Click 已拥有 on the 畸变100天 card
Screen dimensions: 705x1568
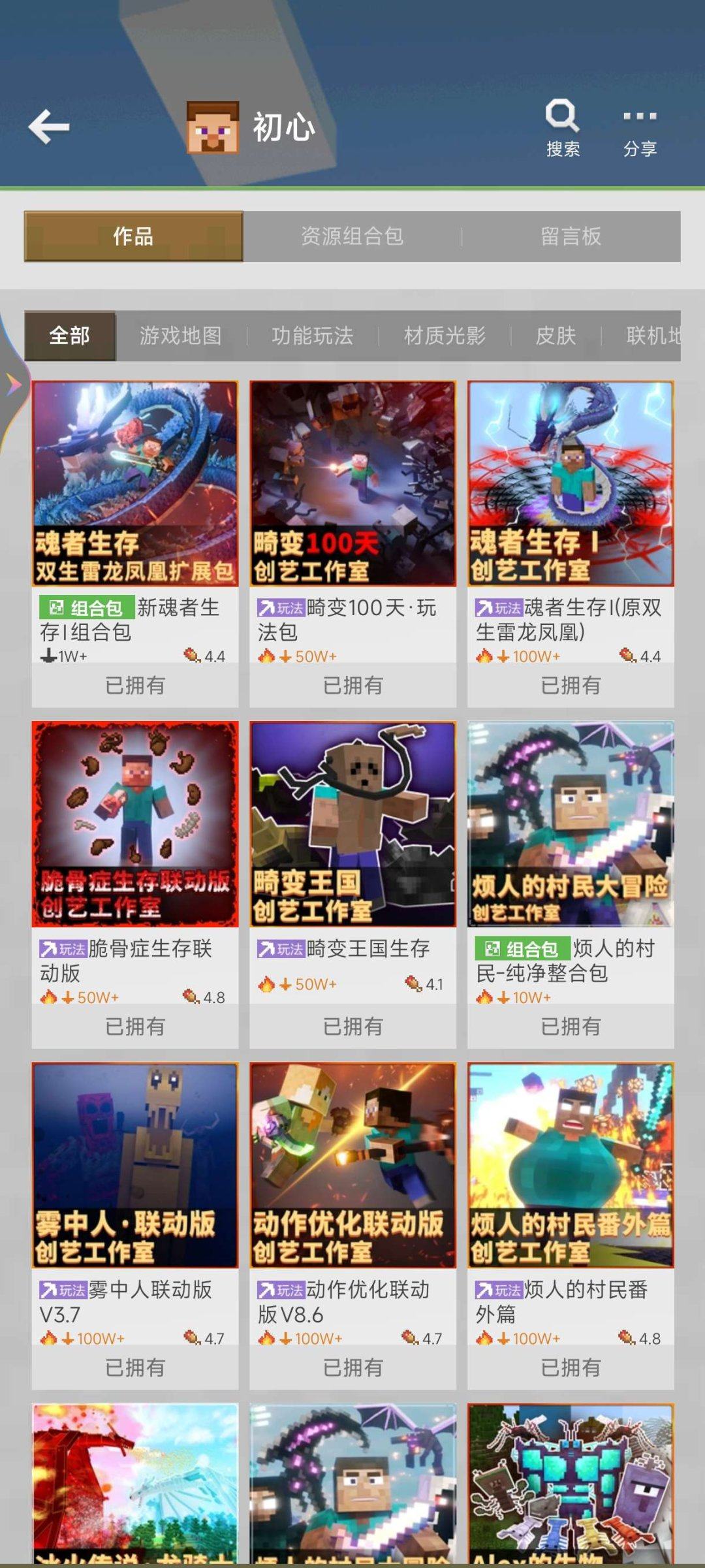point(352,684)
